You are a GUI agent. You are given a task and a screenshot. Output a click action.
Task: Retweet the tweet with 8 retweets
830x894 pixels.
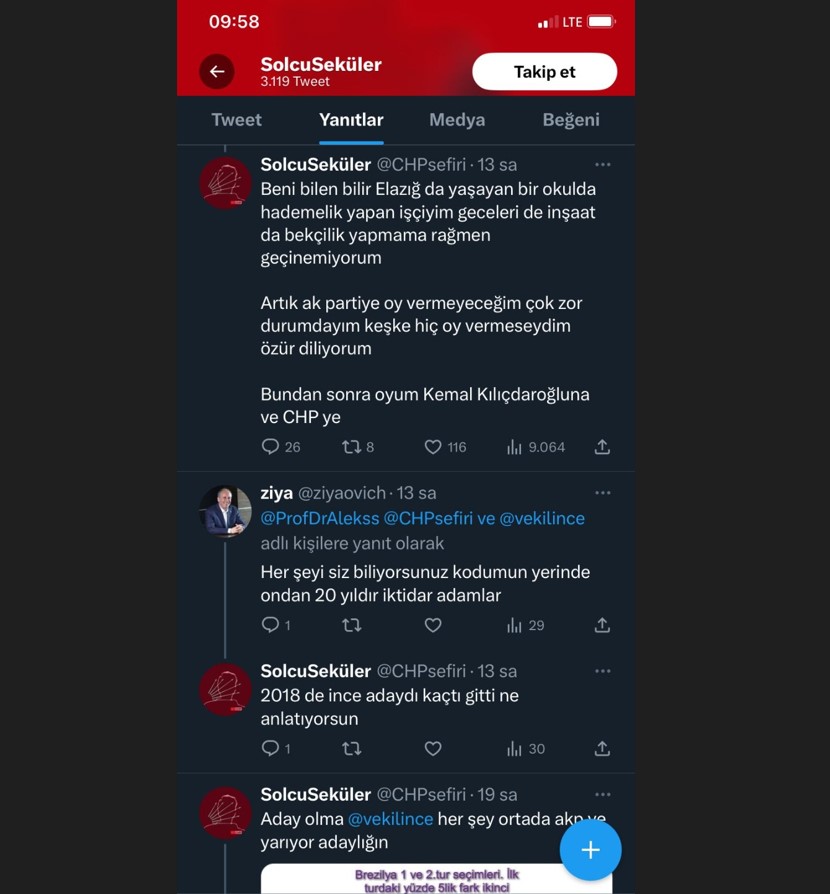point(352,447)
